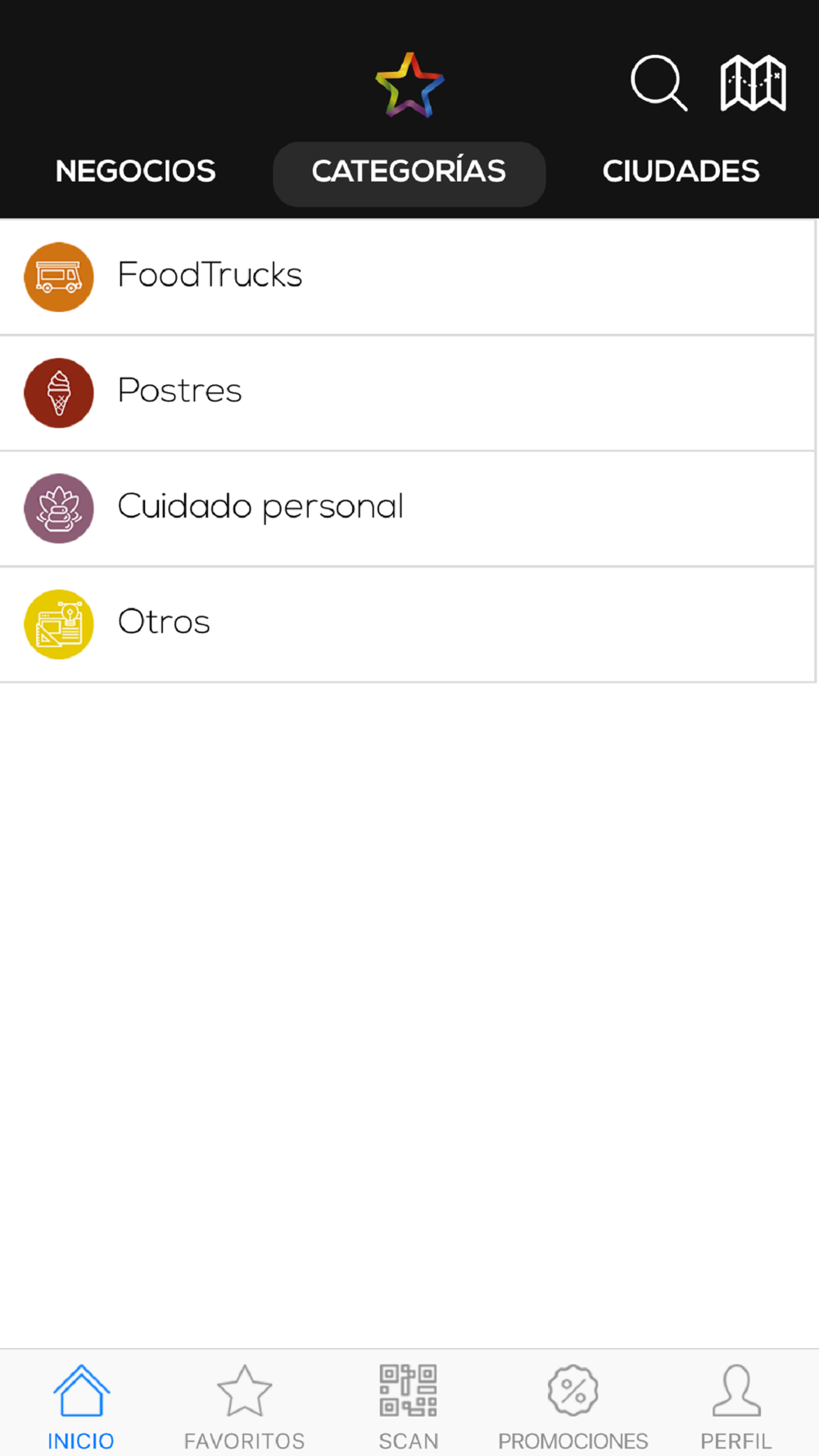View the Promociones tab
The width and height of the screenshot is (819, 1456).
coord(572,1406)
